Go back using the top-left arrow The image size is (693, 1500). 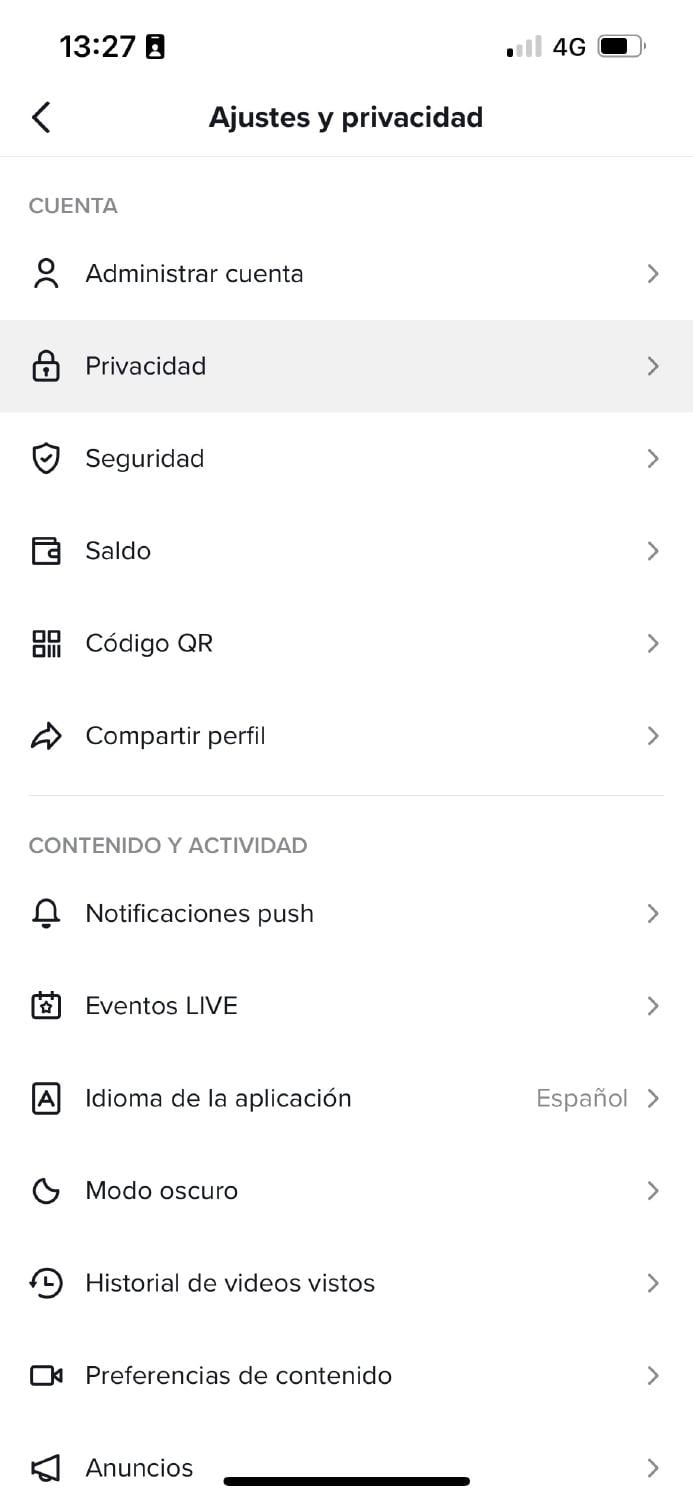coord(41,117)
